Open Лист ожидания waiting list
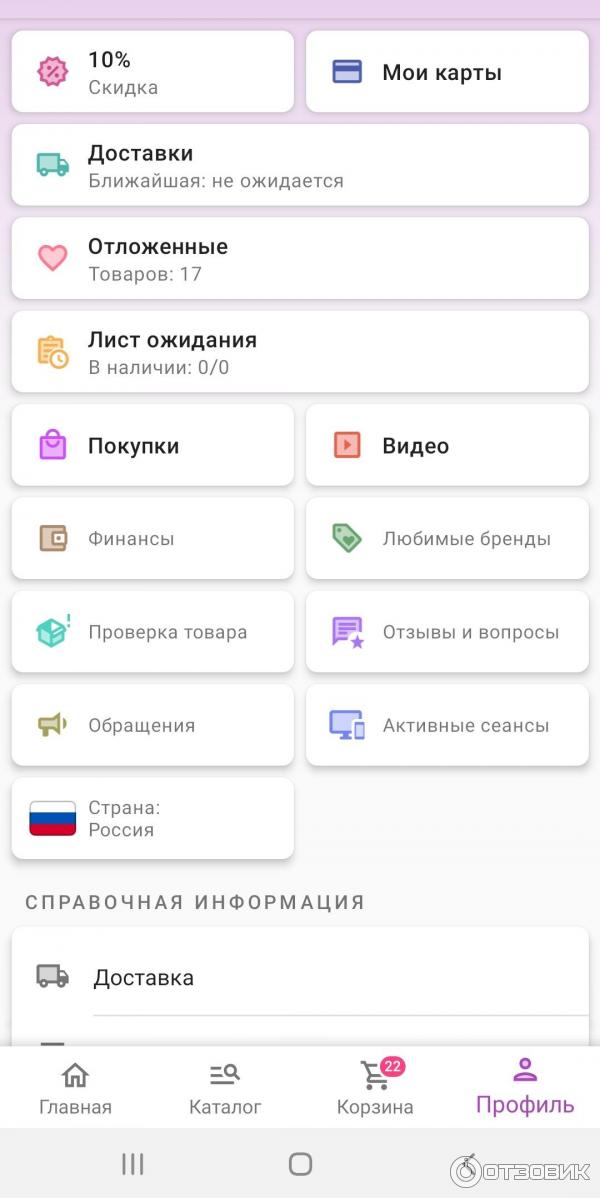Image resolution: width=600 pixels, height=1198 pixels. [300, 352]
